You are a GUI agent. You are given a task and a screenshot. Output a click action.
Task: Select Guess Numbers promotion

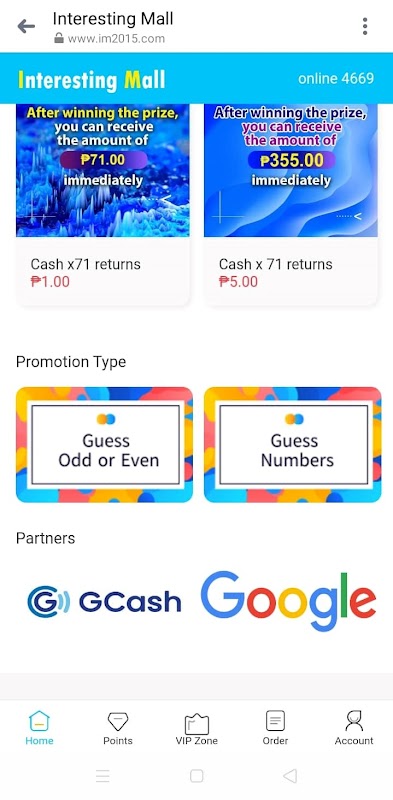[x=292, y=444]
